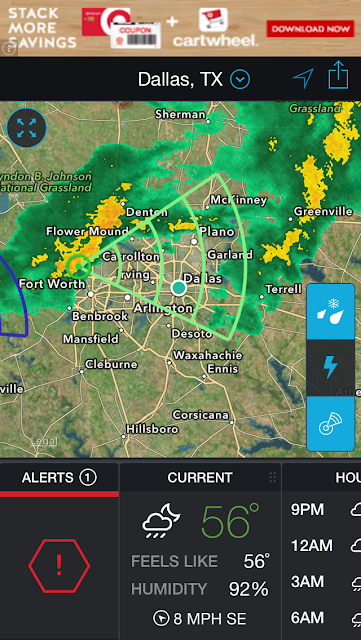Viewport: 361px width, 640px height.
Task: Open the Alerts card with warning icon
Action: (59, 551)
